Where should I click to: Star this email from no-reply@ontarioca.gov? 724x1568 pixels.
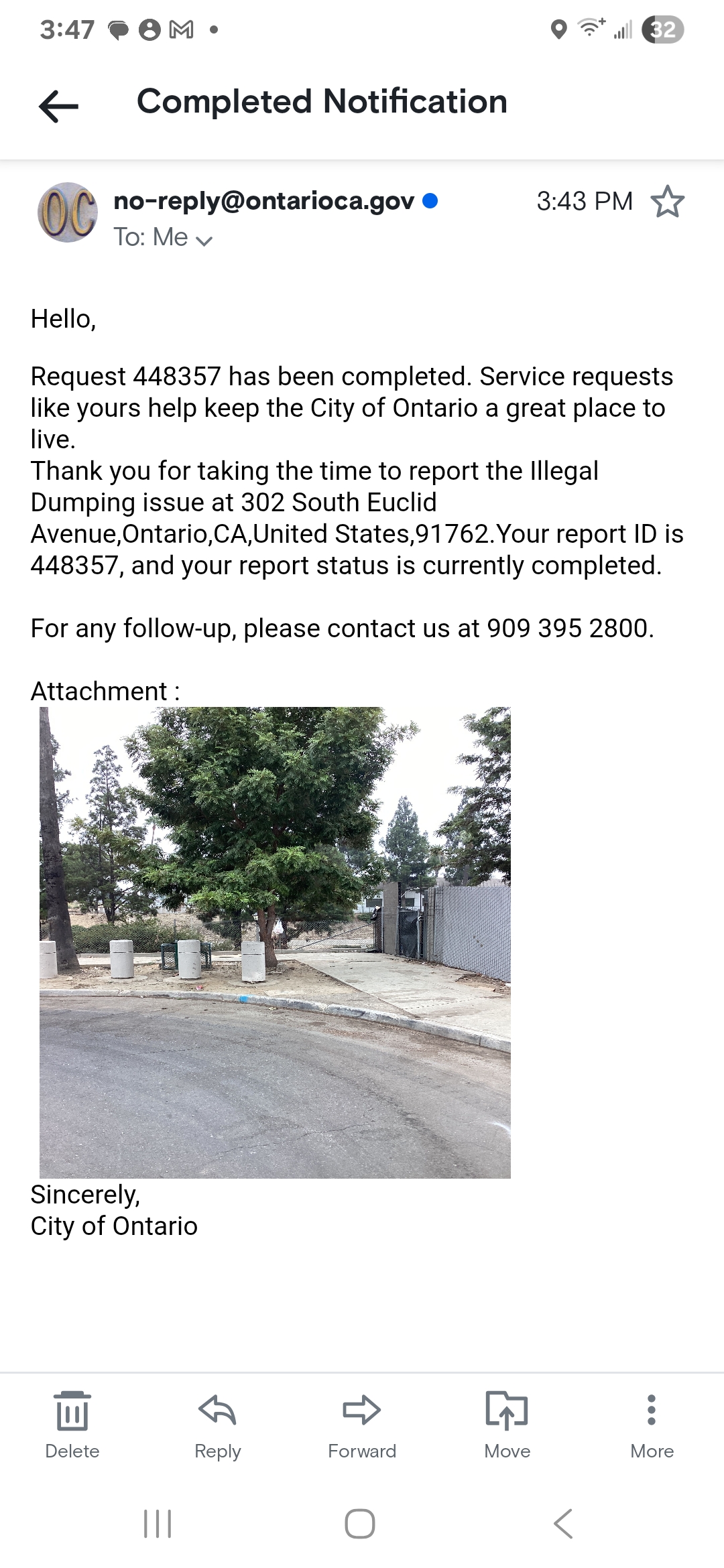click(667, 202)
